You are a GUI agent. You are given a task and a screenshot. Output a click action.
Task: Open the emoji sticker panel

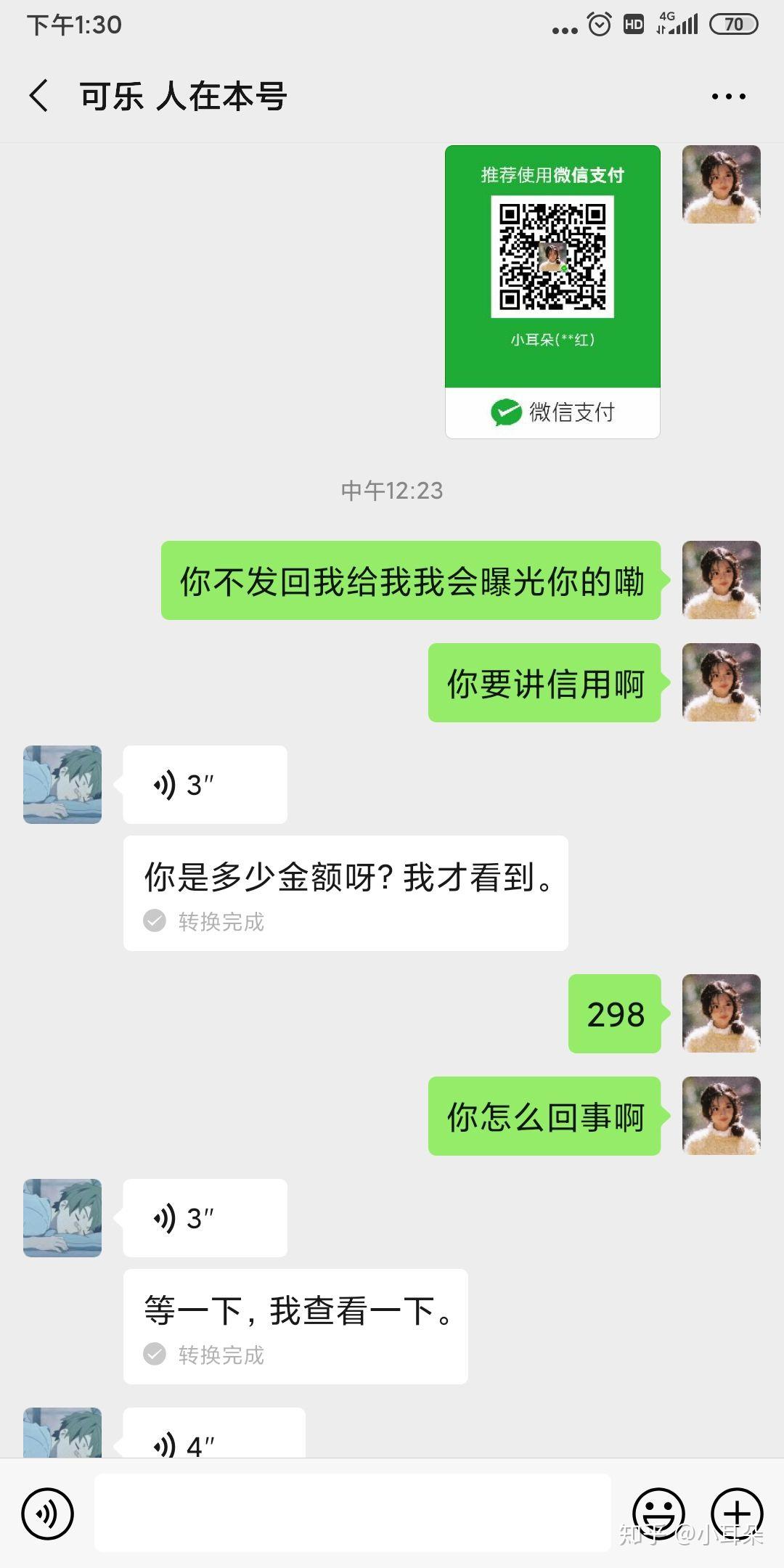pyautogui.click(x=658, y=1513)
